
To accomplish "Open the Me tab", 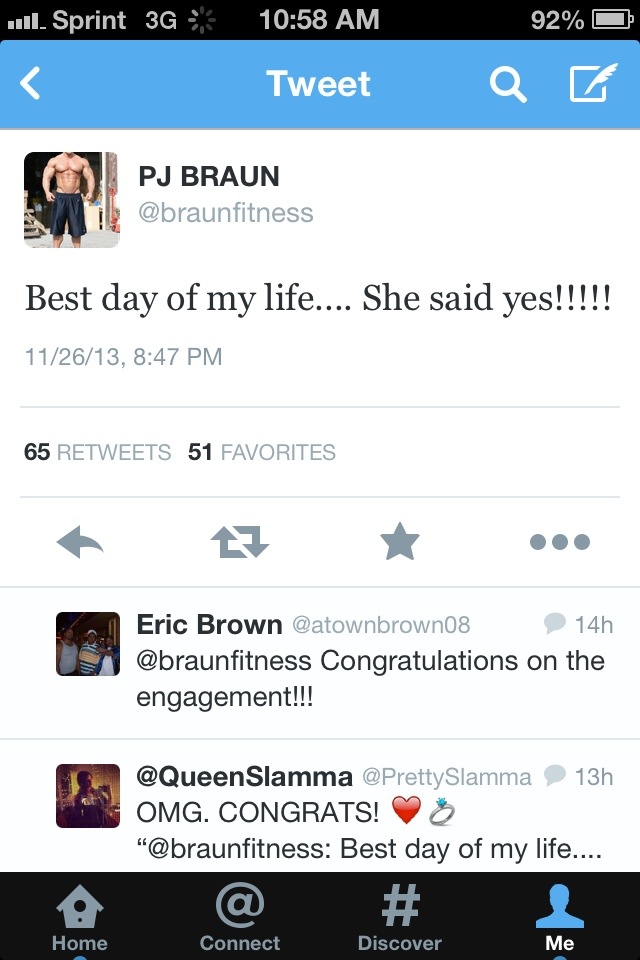I will click(x=560, y=917).
